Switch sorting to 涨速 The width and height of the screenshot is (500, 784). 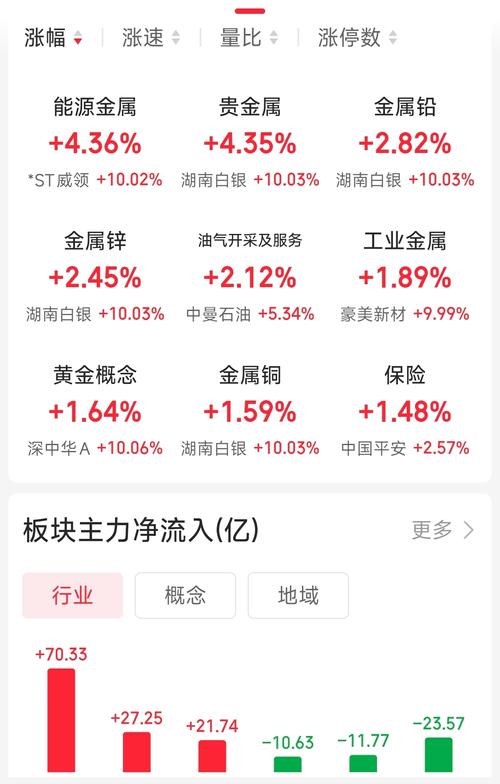click(x=151, y=38)
